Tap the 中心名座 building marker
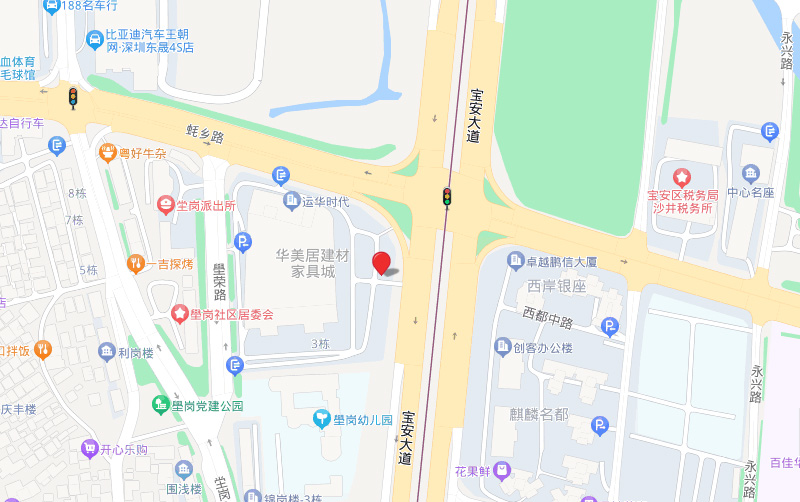 [x=751, y=173]
